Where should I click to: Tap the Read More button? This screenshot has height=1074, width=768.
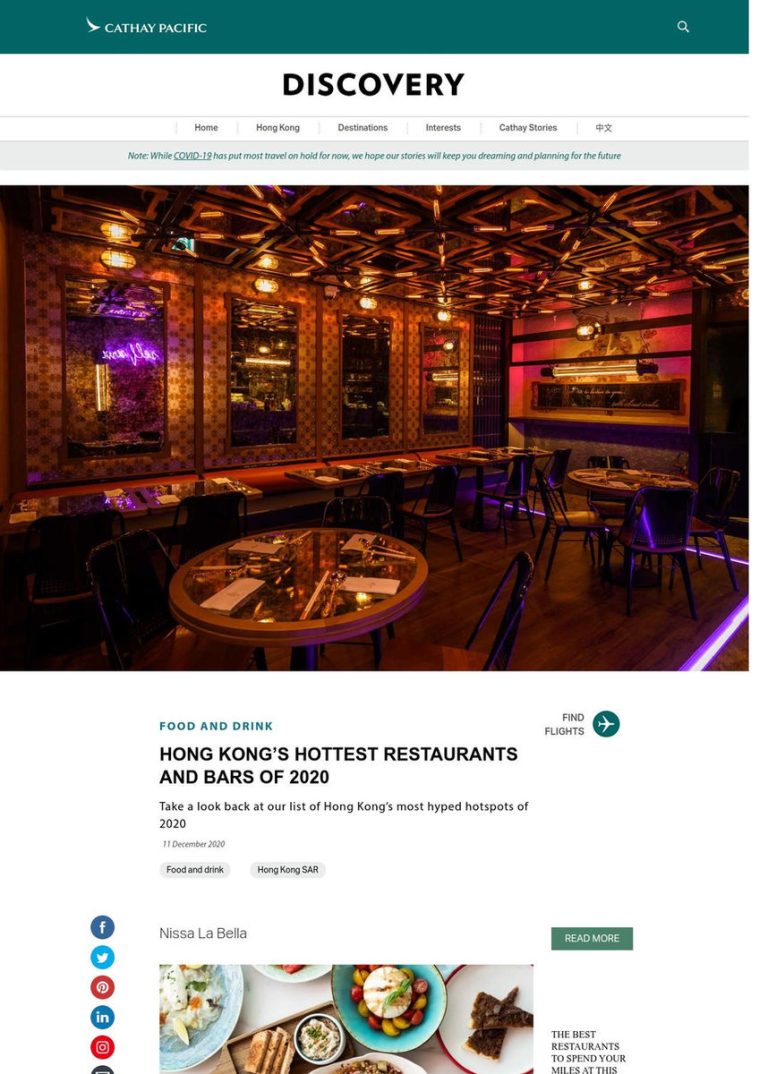(x=591, y=938)
